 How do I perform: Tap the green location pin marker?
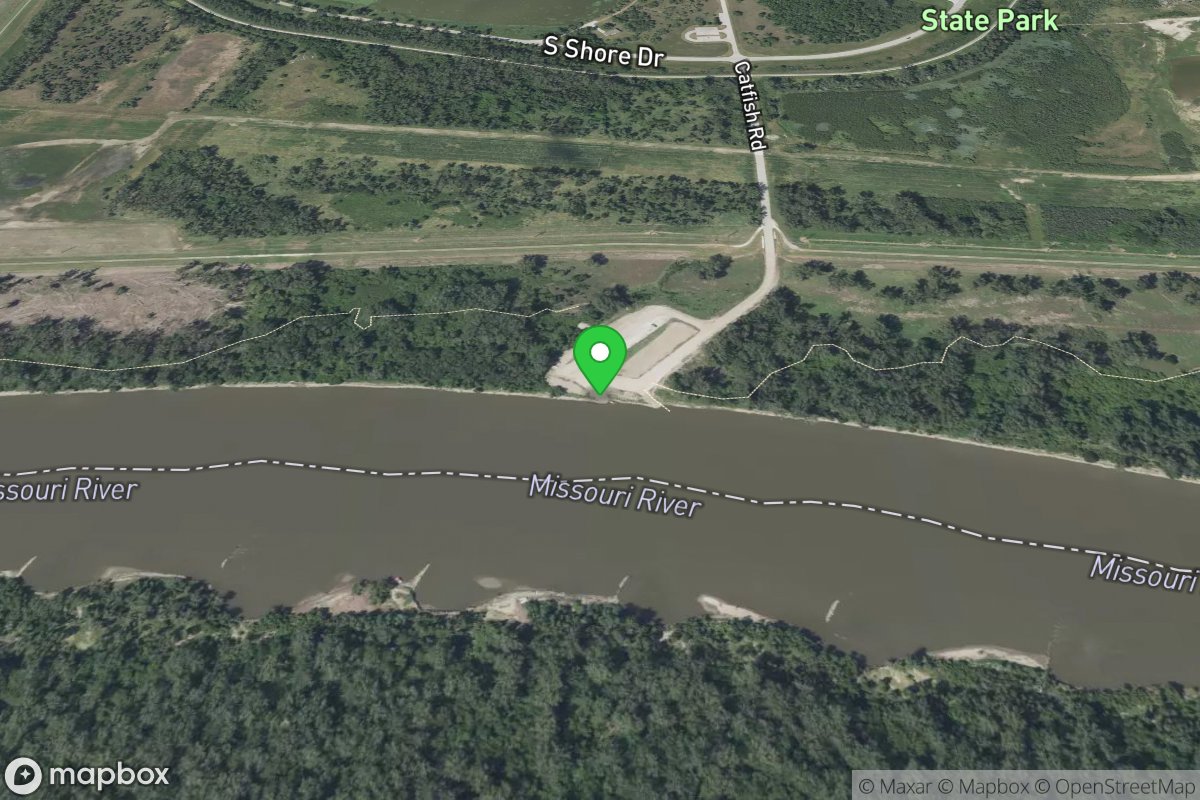click(x=600, y=356)
